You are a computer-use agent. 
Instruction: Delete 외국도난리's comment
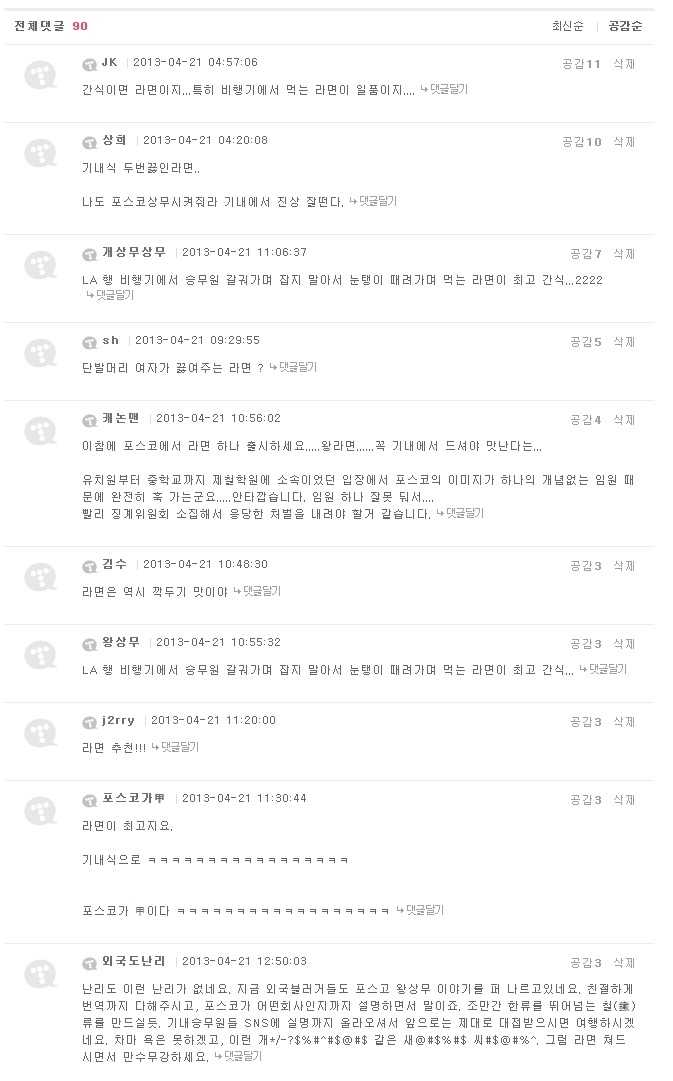click(624, 962)
